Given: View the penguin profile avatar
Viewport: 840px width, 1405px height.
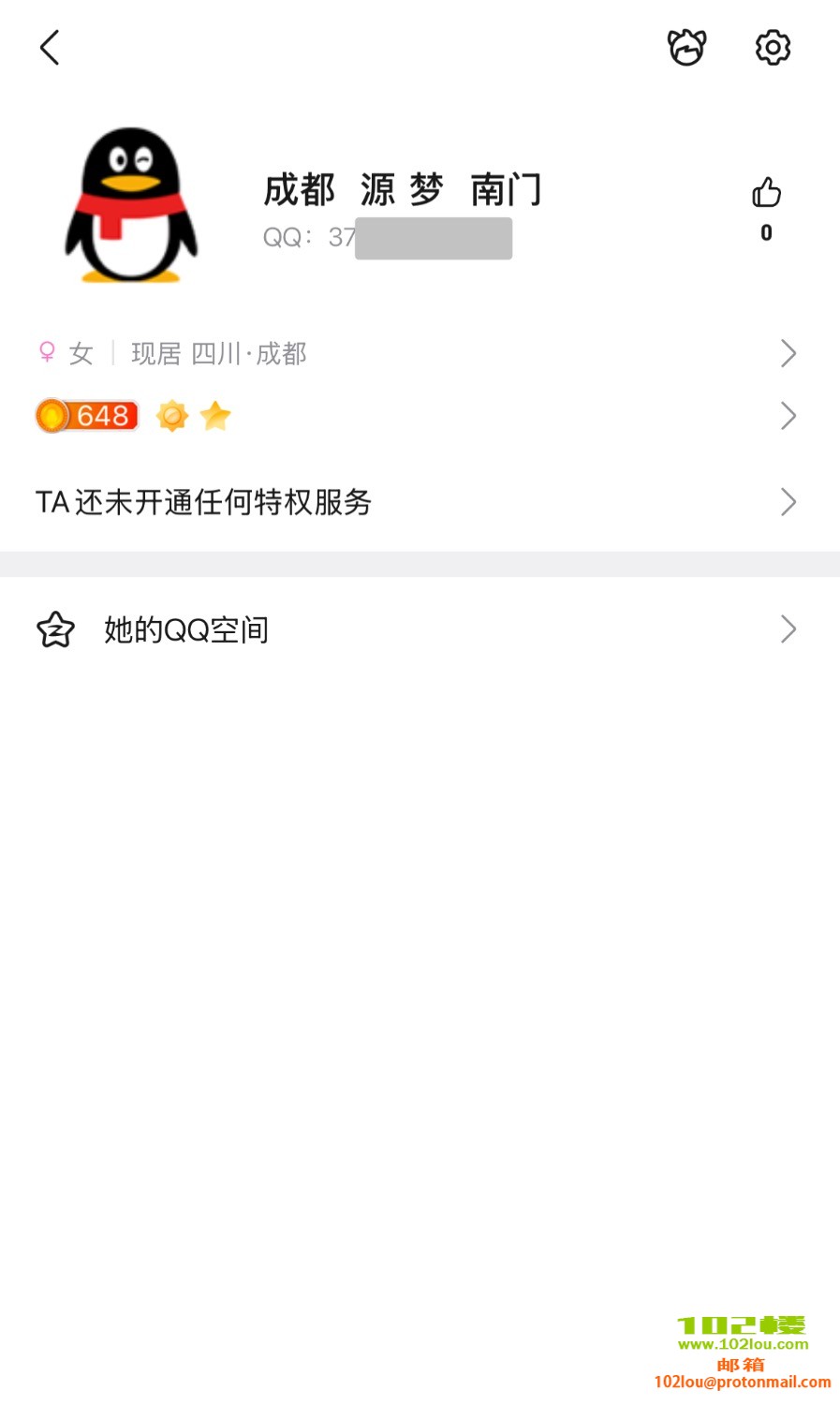Looking at the screenshot, I should coord(131,206).
